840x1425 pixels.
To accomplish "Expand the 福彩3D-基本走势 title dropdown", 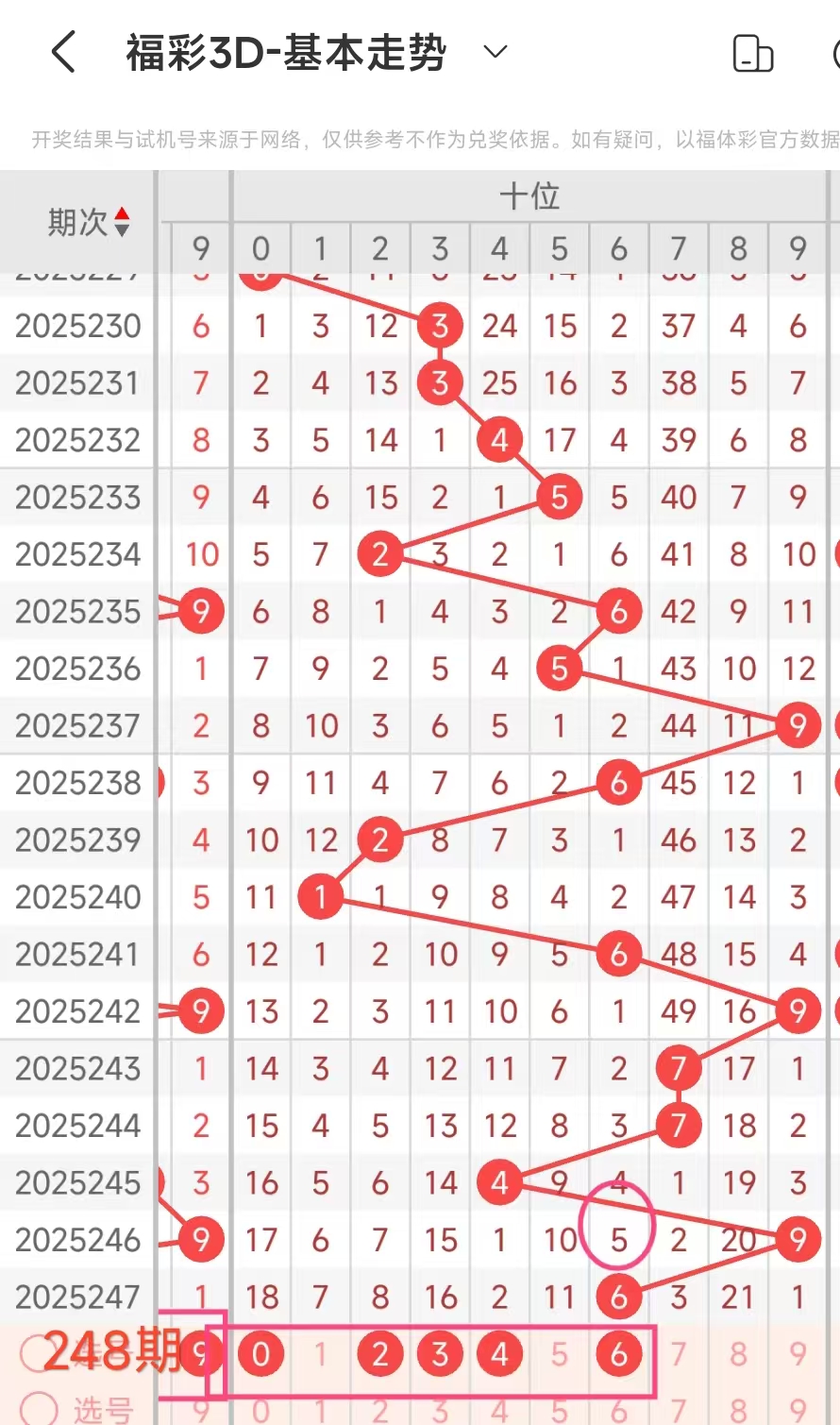I will (496, 52).
